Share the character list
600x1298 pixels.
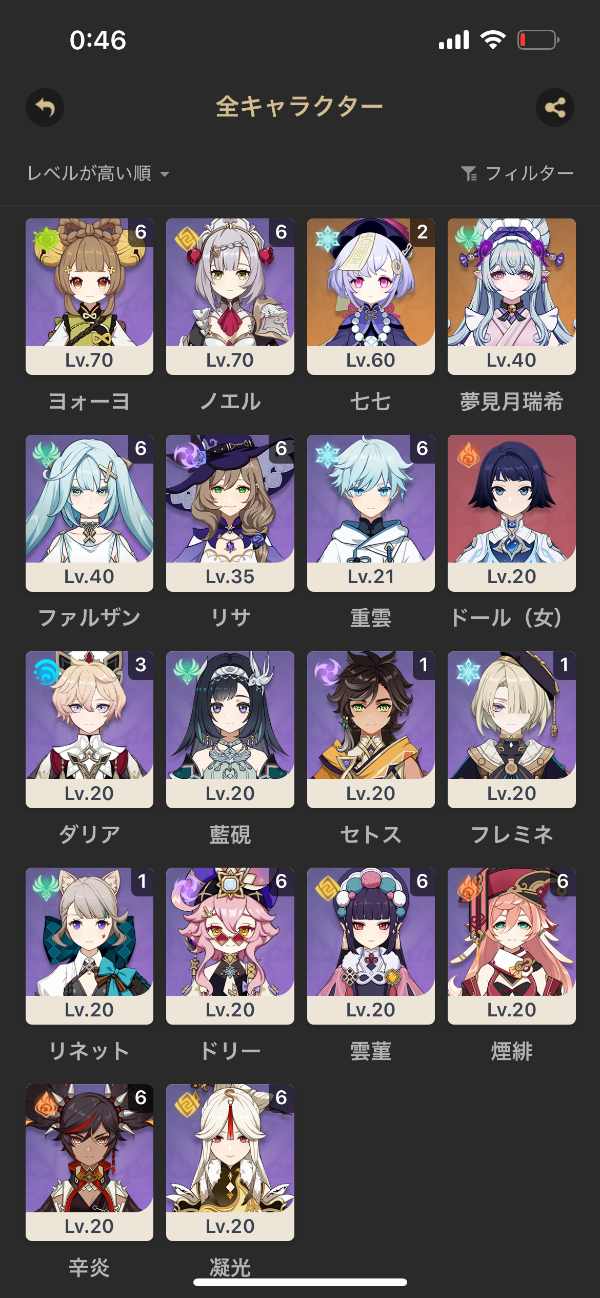coord(555,107)
